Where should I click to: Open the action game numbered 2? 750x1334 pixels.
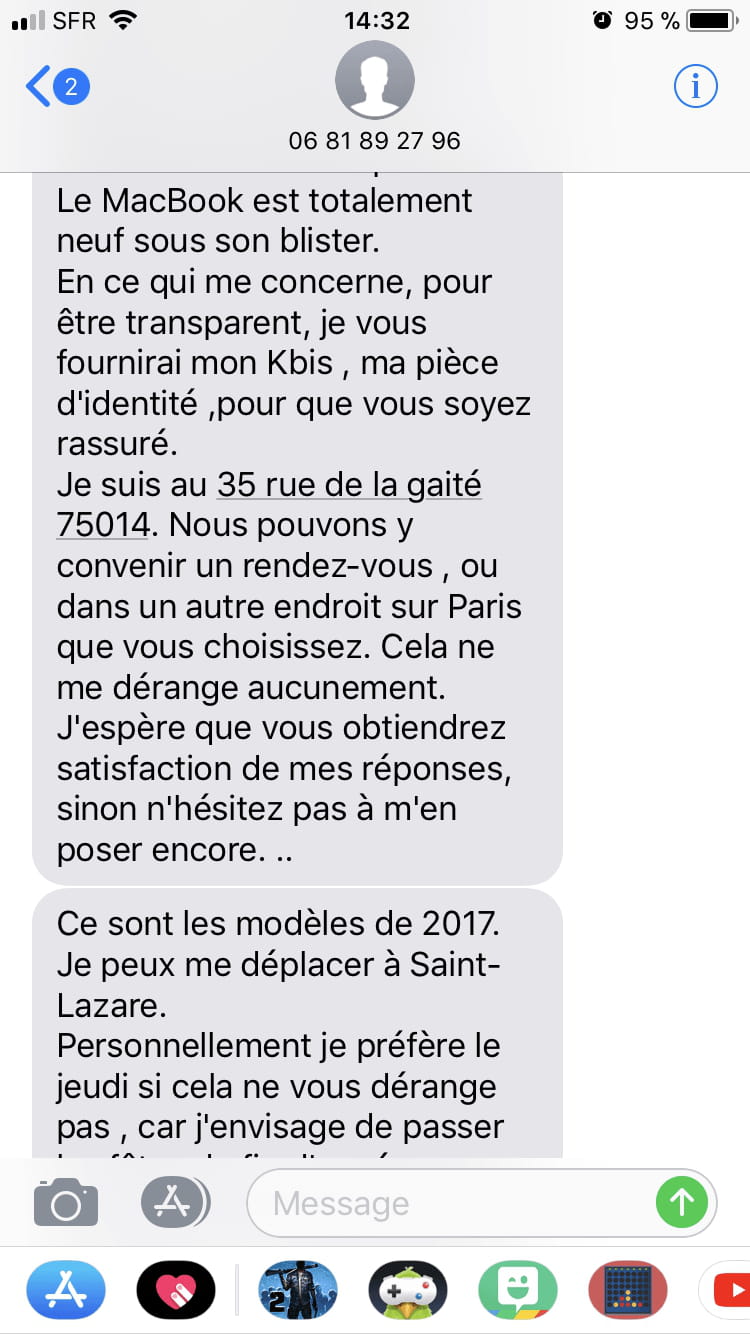(298, 1289)
